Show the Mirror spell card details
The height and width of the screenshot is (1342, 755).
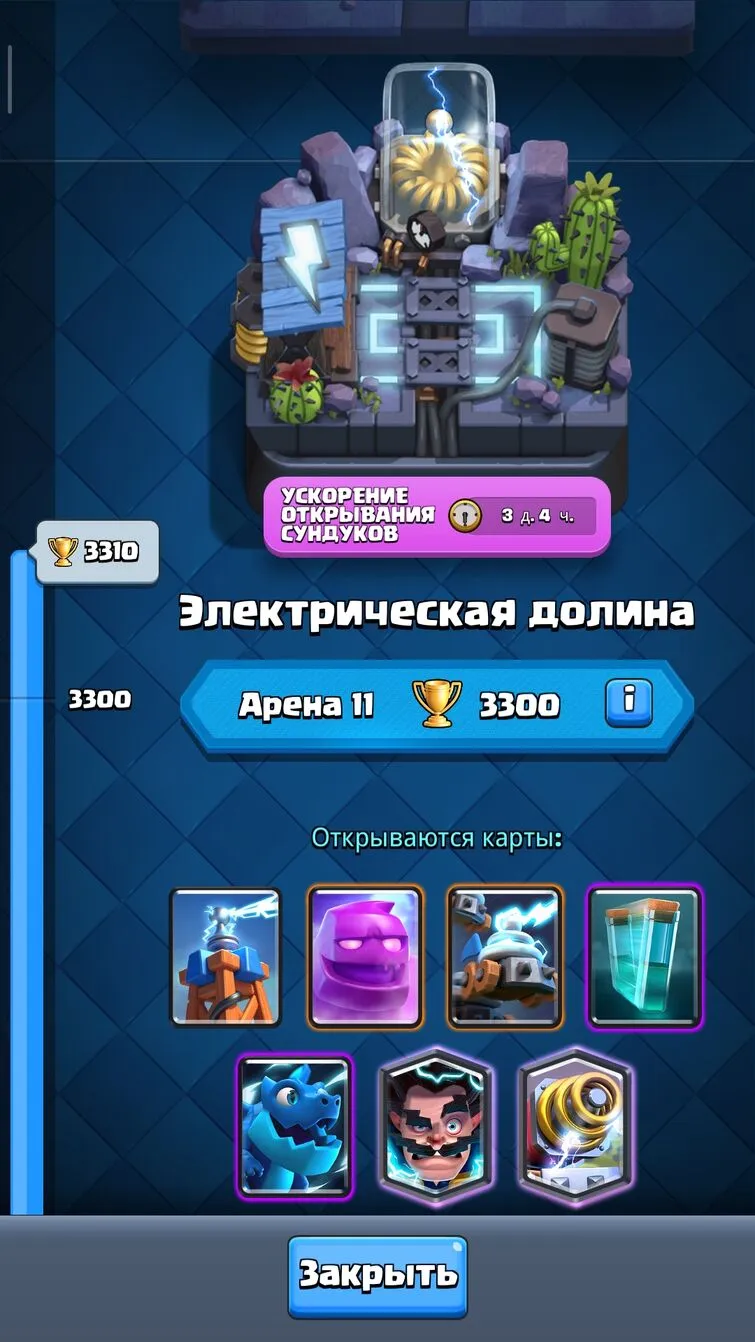(x=644, y=957)
